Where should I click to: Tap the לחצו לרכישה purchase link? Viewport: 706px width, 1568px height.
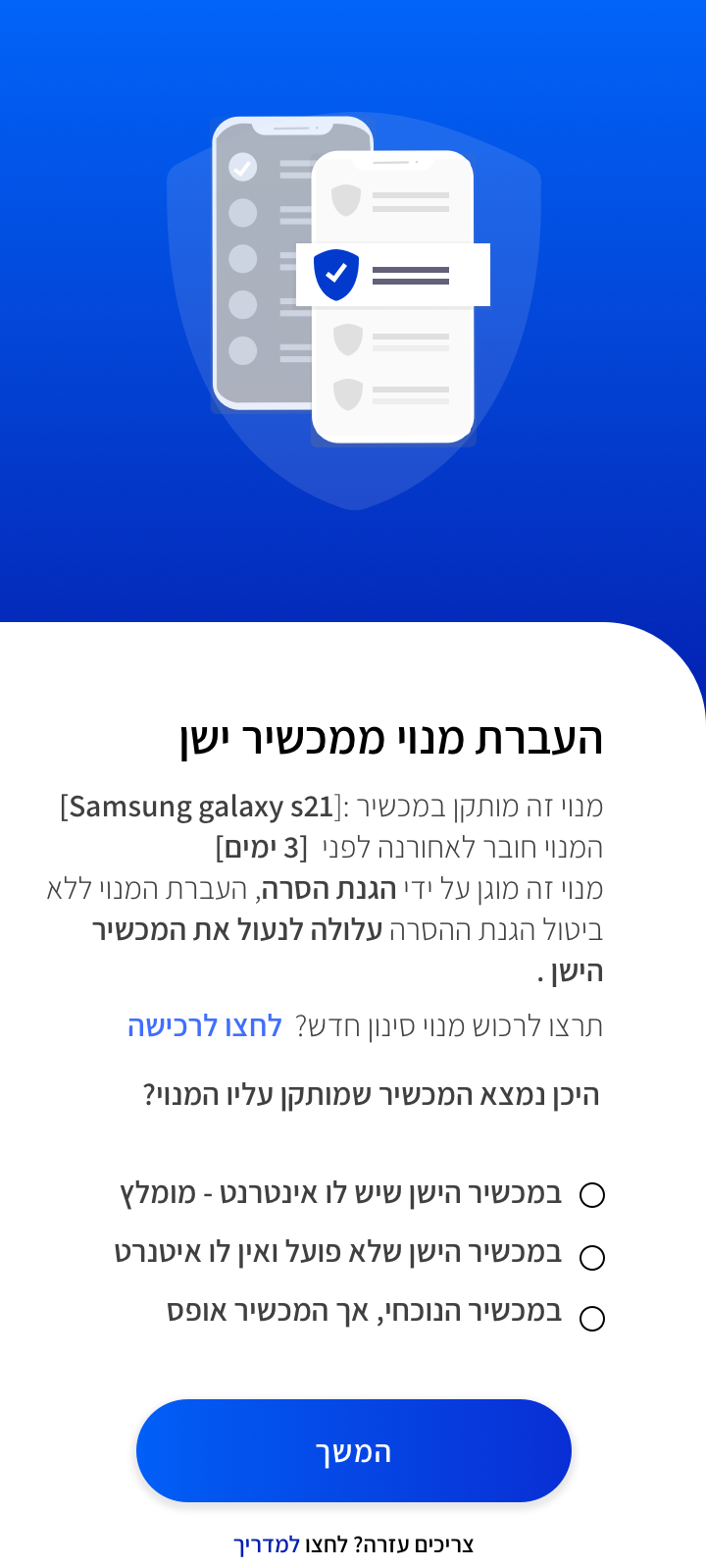pyautogui.click(x=205, y=1026)
